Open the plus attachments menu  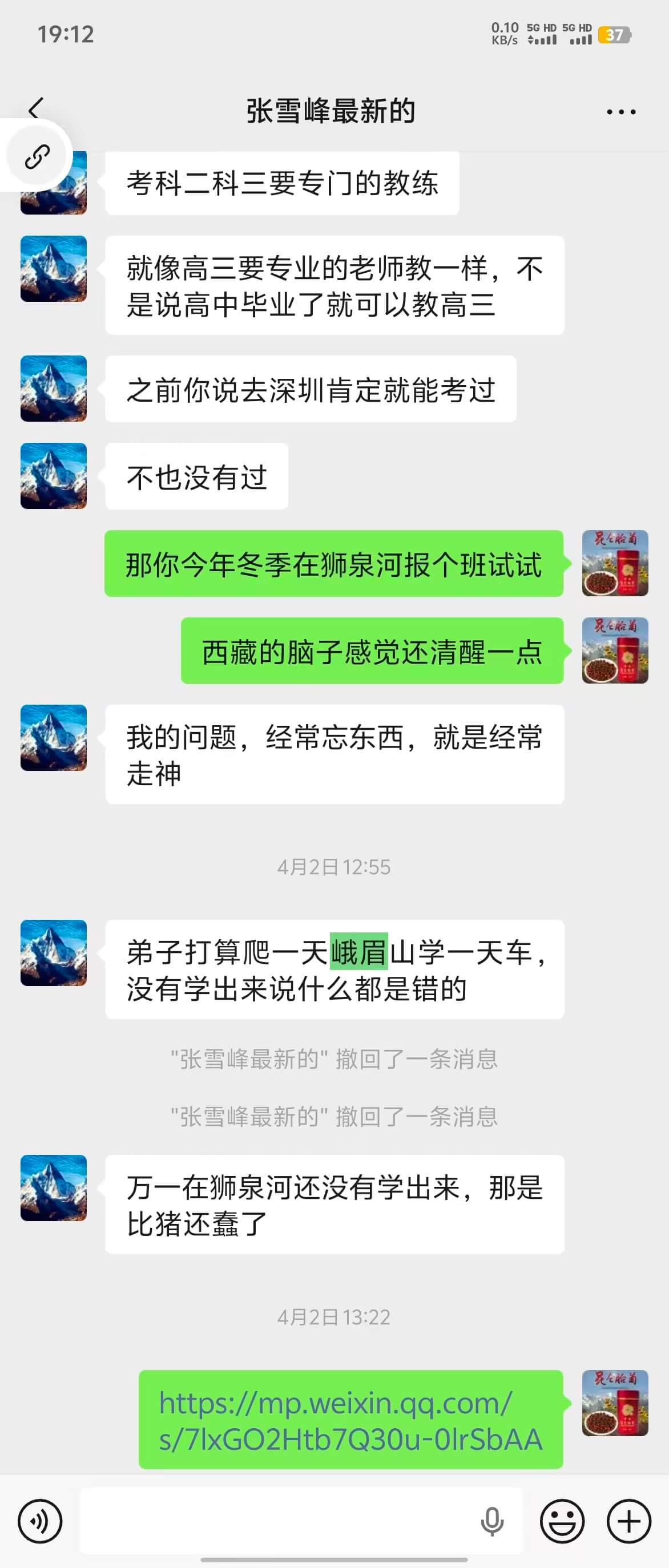(629, 1521)
